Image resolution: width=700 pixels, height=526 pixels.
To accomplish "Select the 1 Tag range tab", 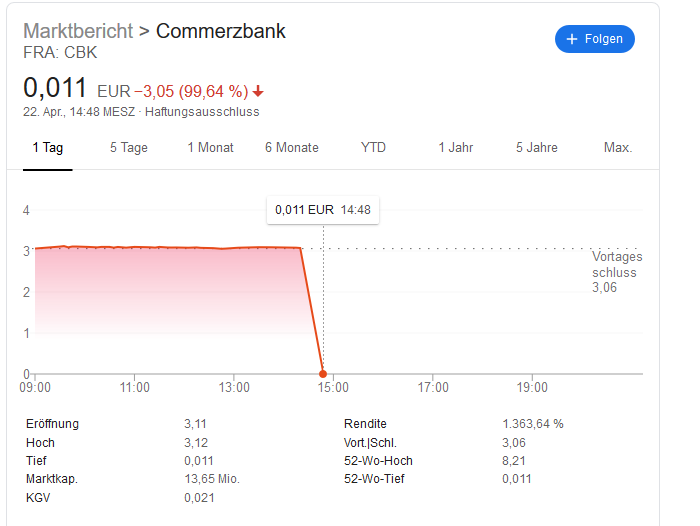I will tap(47, 148).
